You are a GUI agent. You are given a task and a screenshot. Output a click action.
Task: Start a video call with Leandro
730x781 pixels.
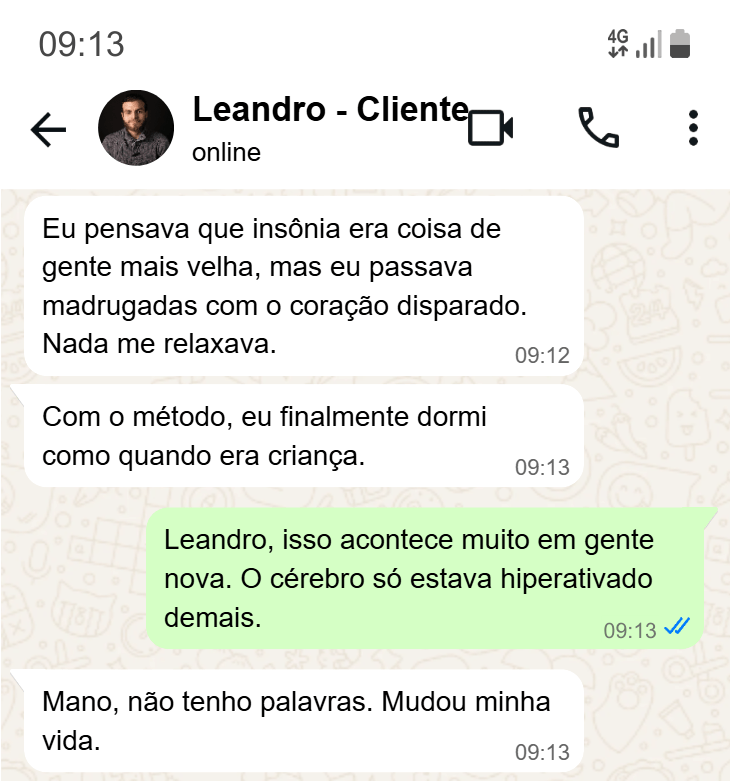click(491, 128)
